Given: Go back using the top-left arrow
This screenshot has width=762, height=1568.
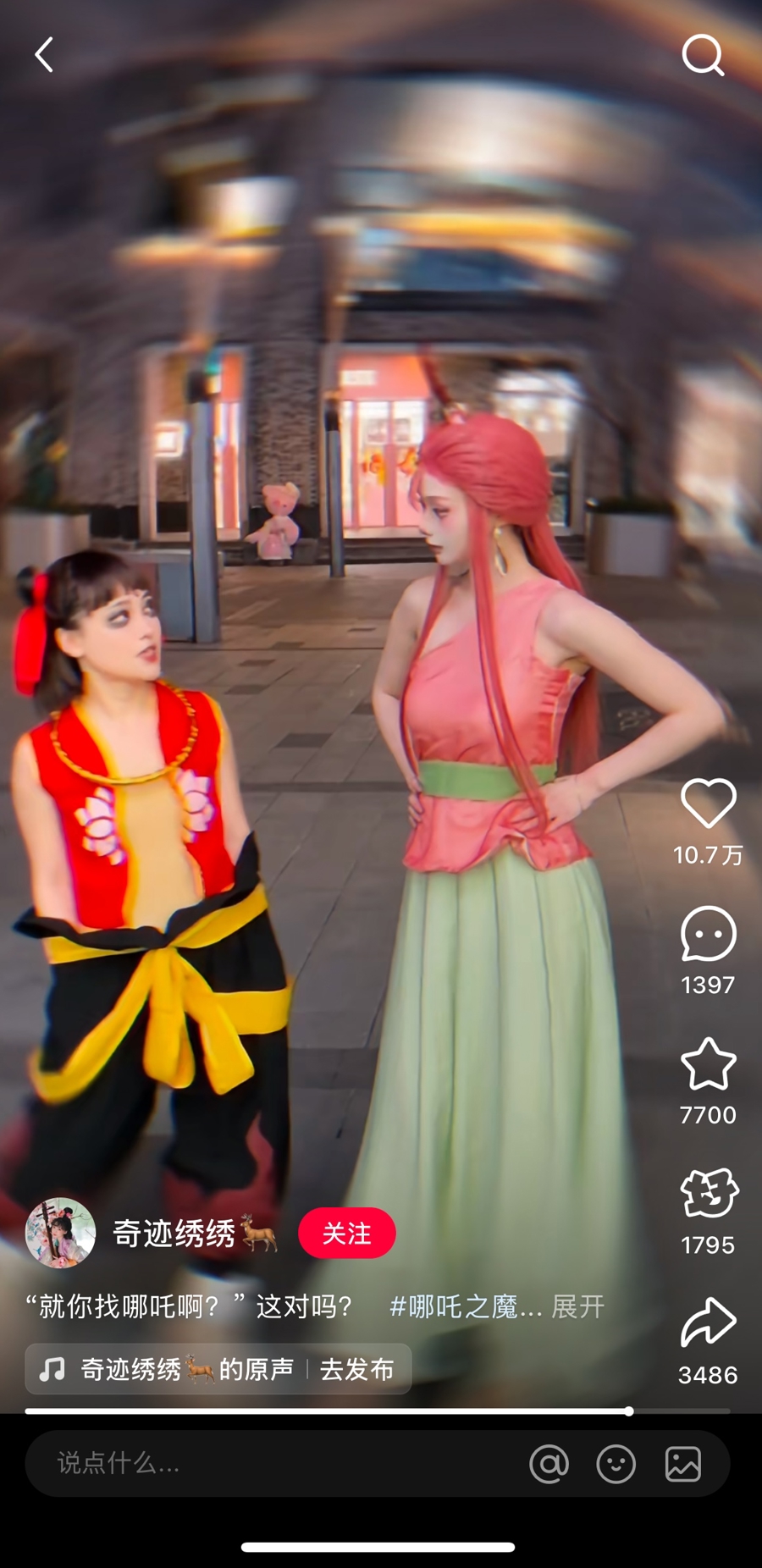Looking at the screenshot, I should click(x=44, y=55).
